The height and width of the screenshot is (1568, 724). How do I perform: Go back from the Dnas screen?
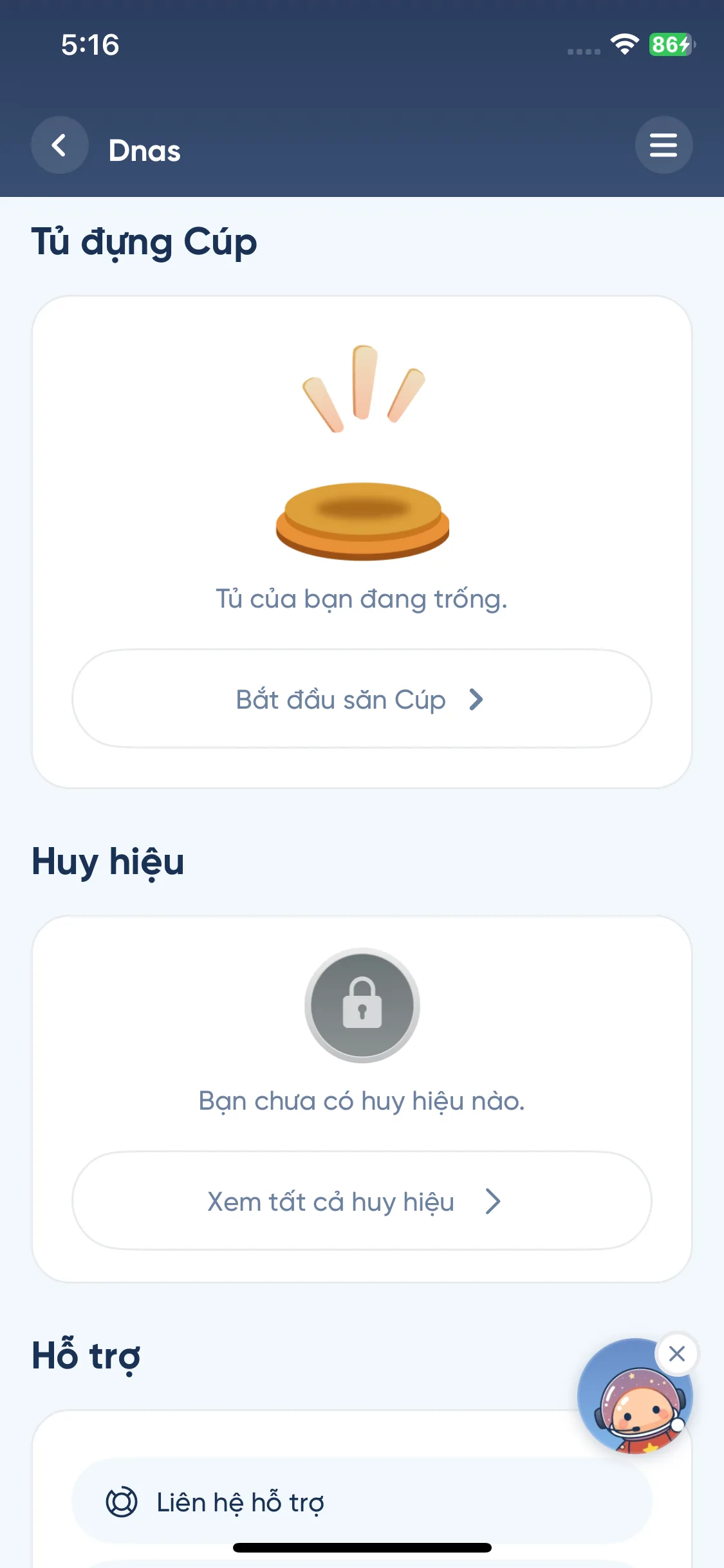click(x=59, y=145)
